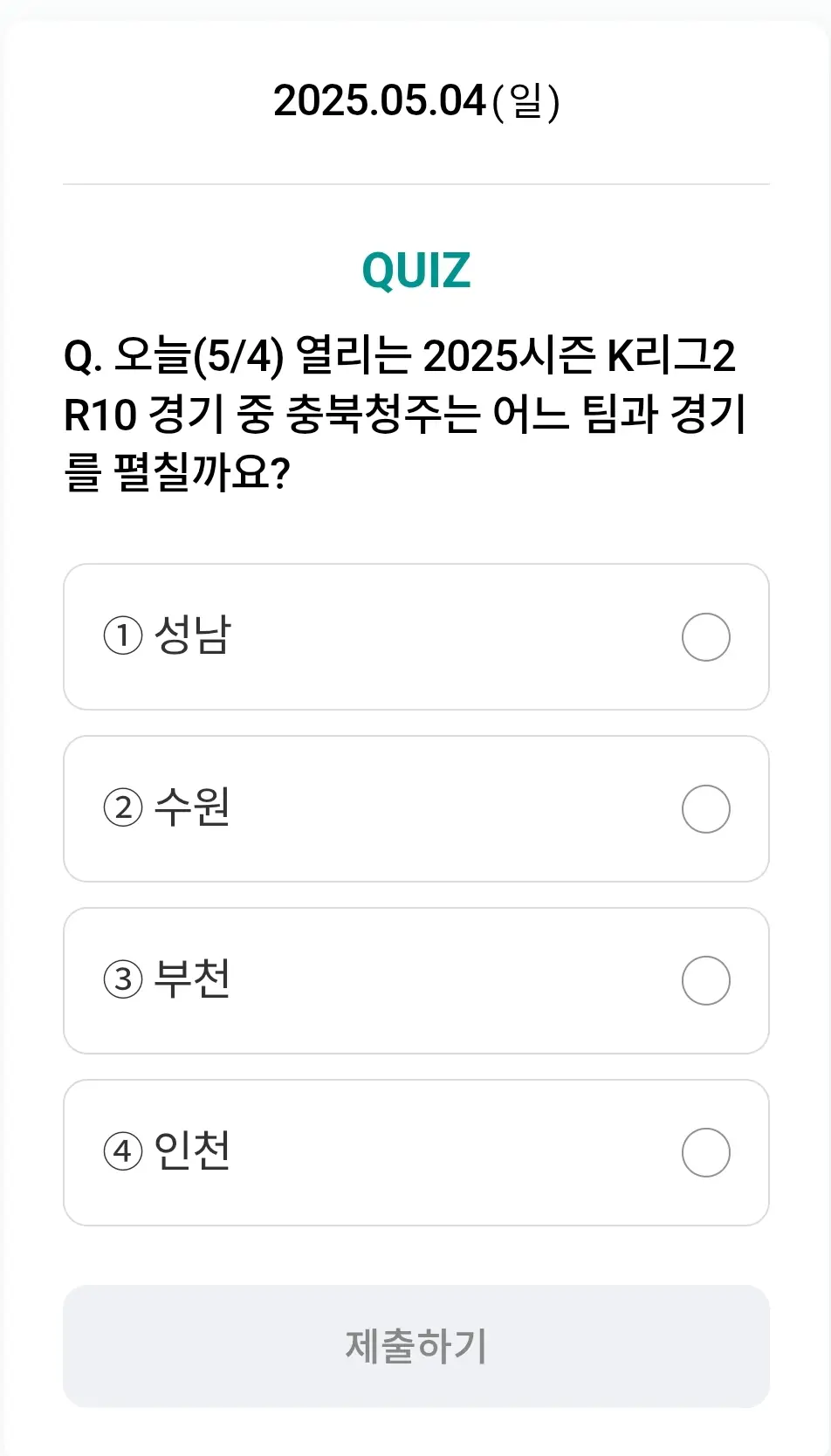831x1456 pixels.
Task: Click the QUIZ section title
Action: (415, 270)
